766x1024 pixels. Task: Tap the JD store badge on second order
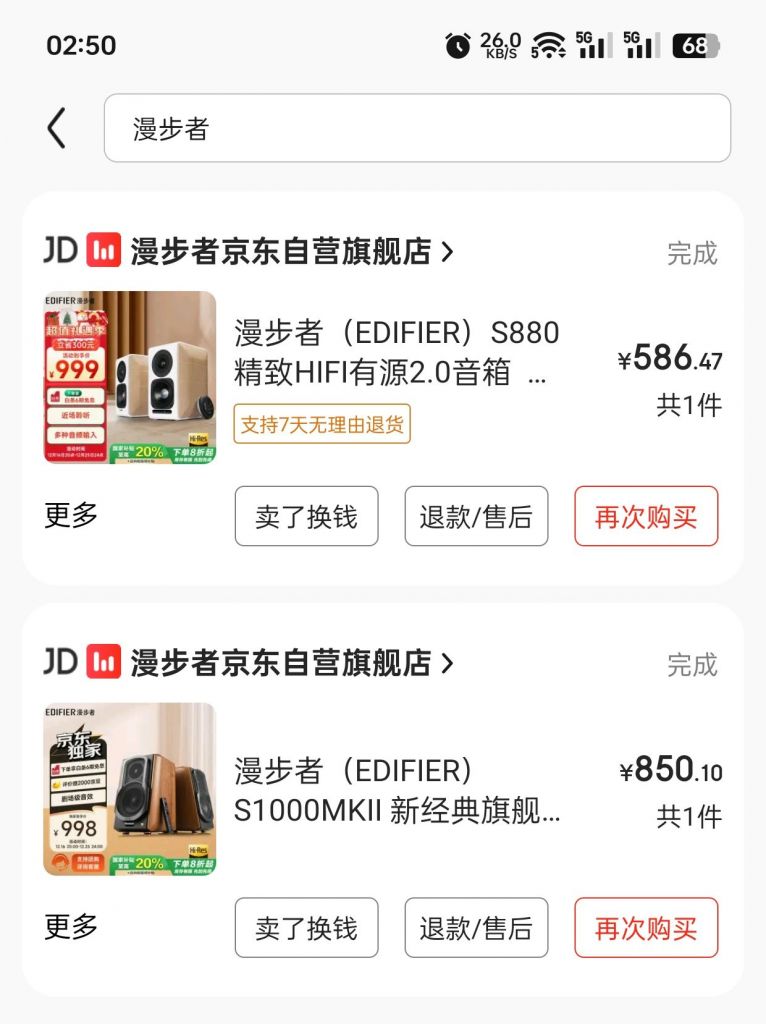106,662
